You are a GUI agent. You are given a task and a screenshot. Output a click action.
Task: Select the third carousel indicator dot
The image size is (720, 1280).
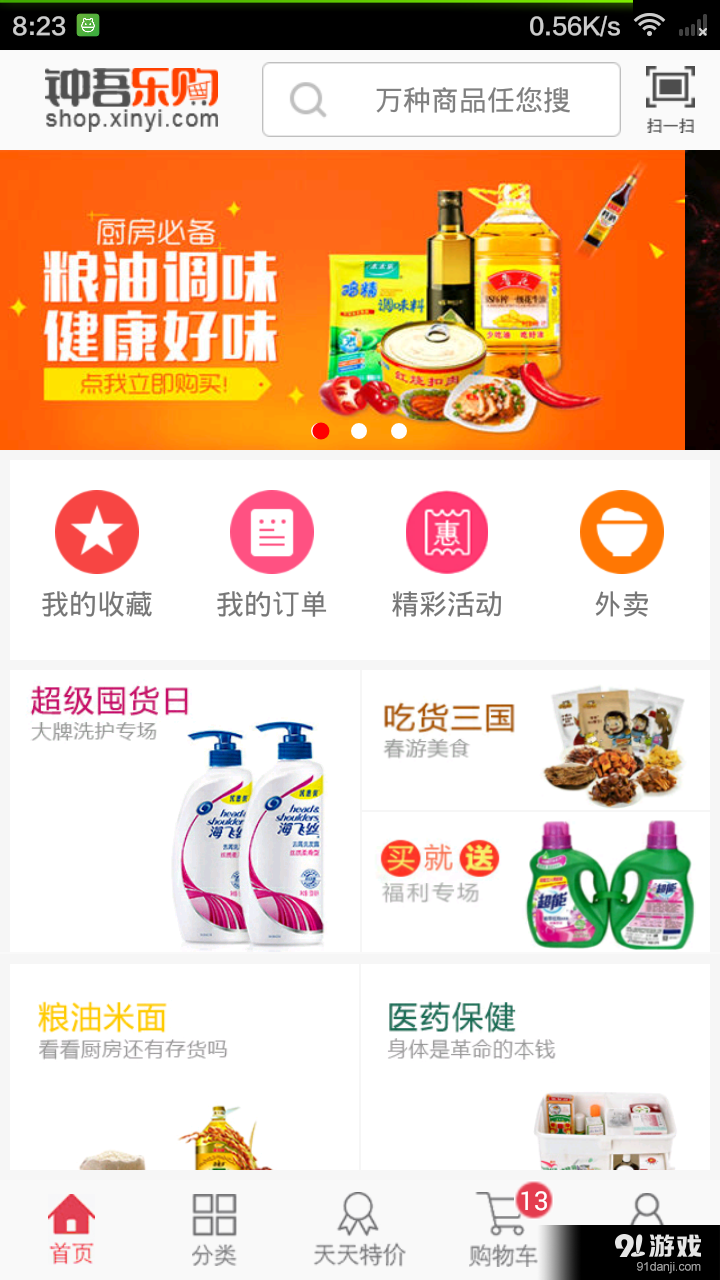[398, 431]
